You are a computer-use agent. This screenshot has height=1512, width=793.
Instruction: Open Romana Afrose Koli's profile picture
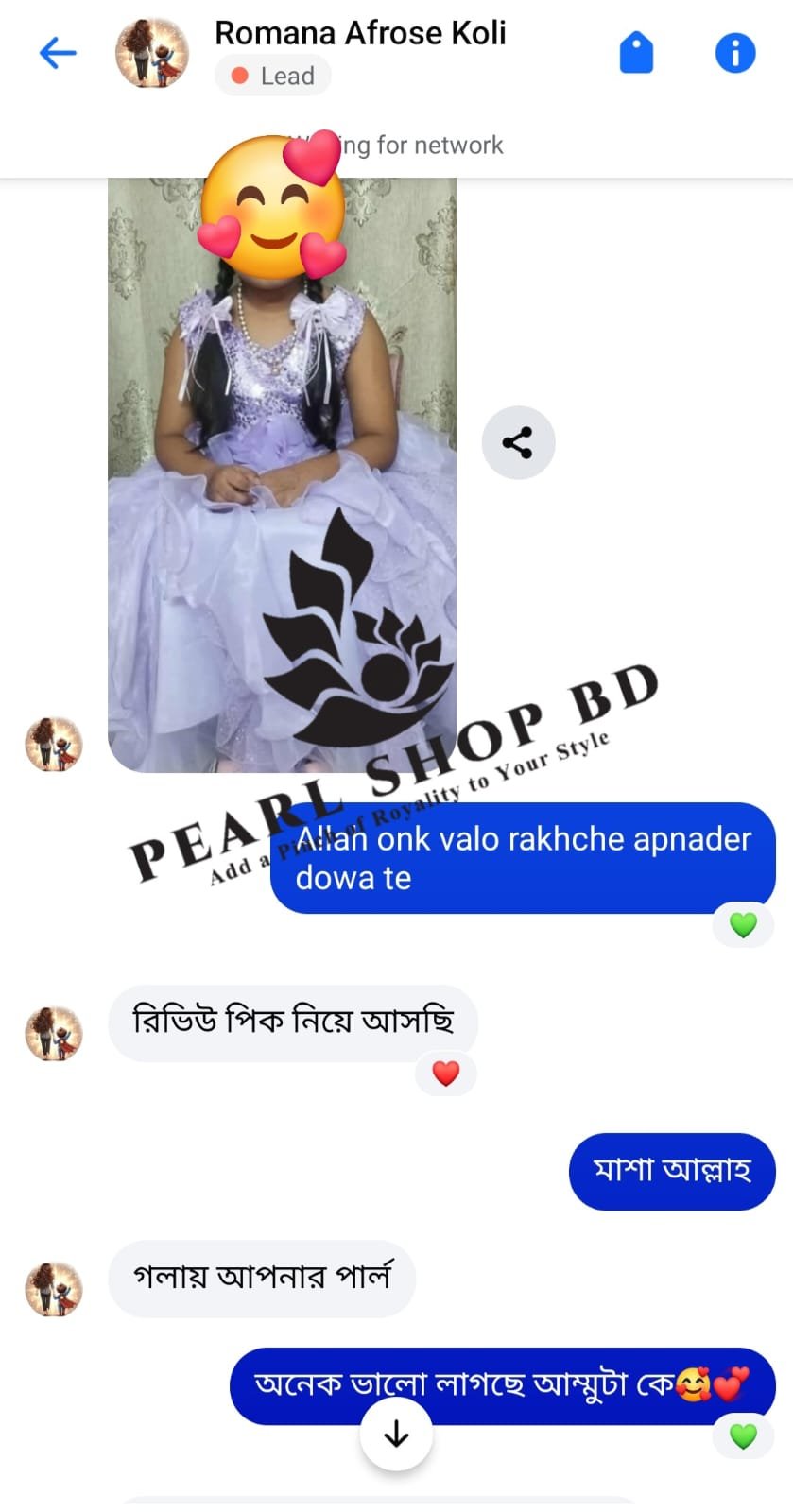[151, 53]
